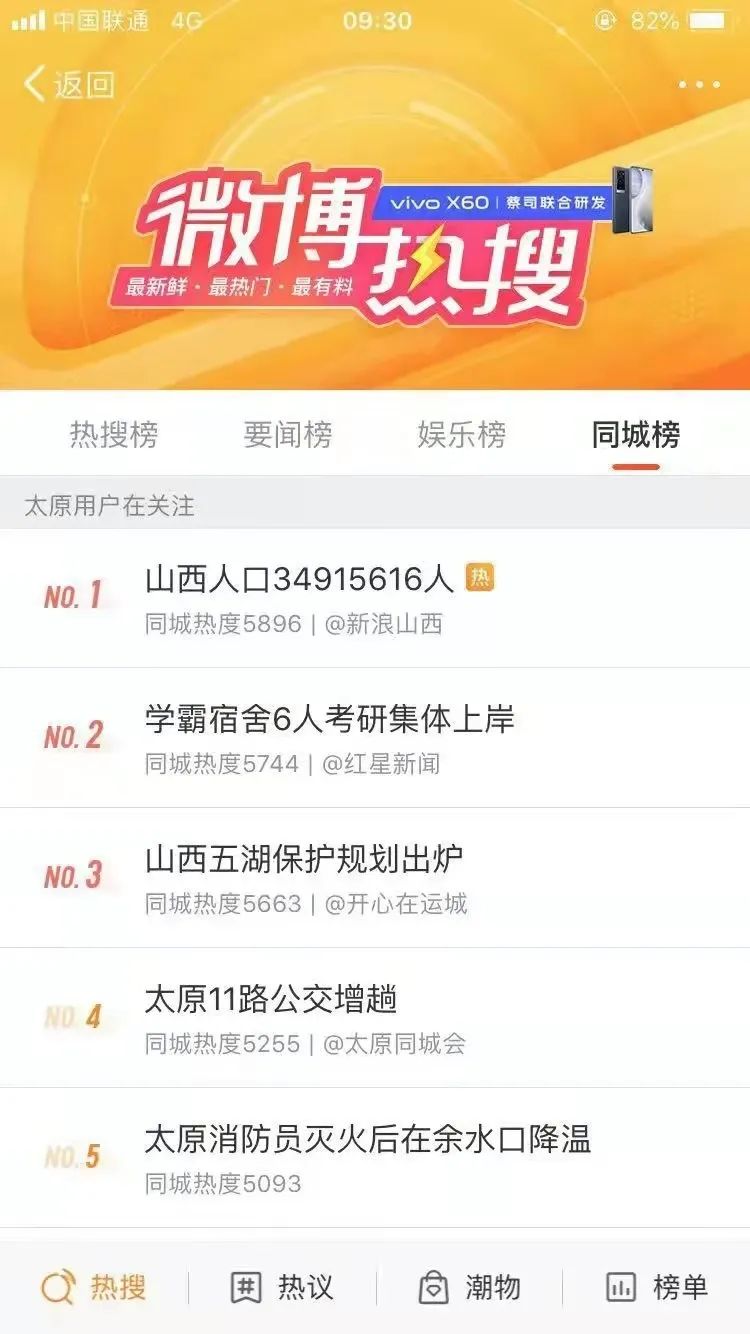The width and height of the screenshot is (750, 1334).
Task: Open topic 学霸宿舍6人考研集体上岸
Action: pyautogui.click(x=330, y=719)
